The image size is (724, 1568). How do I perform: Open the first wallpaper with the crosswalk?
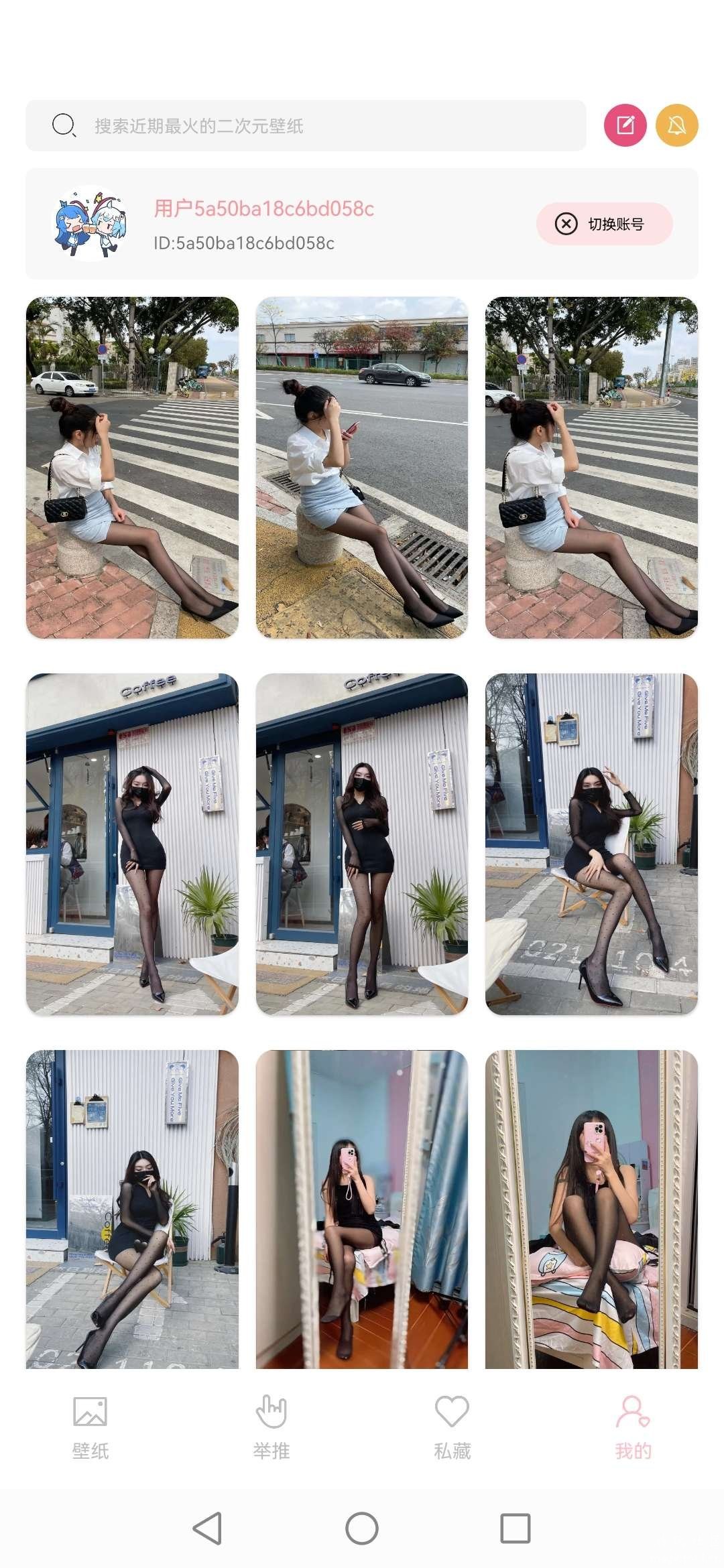[x=132, y=468]
